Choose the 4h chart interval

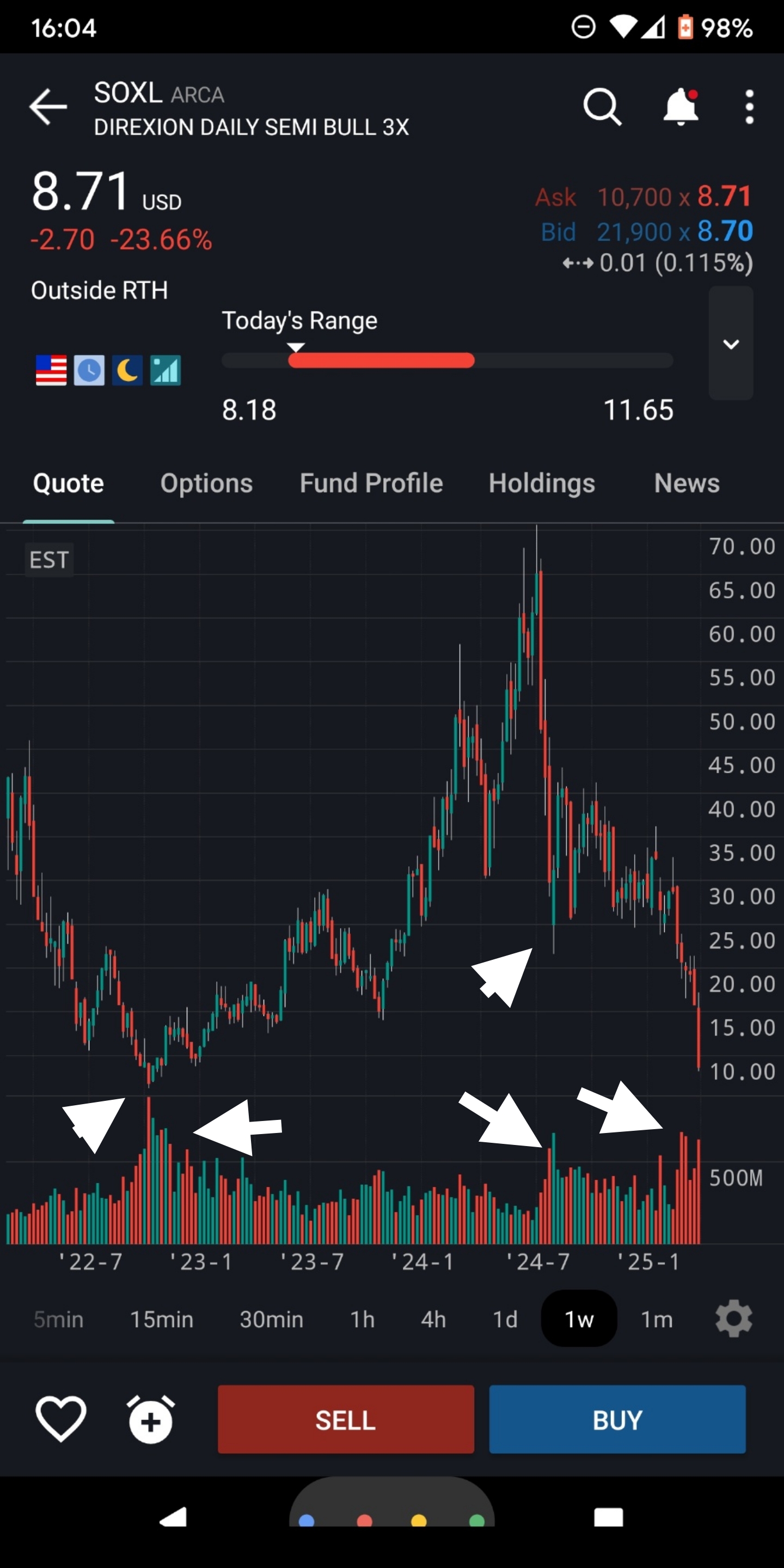[433, 1319]
